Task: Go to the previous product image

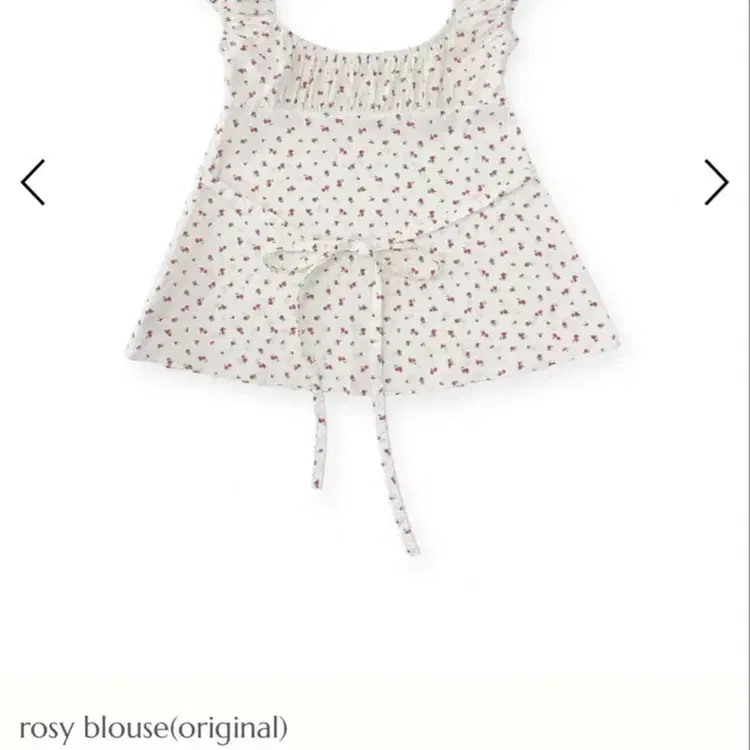Action: coord(33,182)
